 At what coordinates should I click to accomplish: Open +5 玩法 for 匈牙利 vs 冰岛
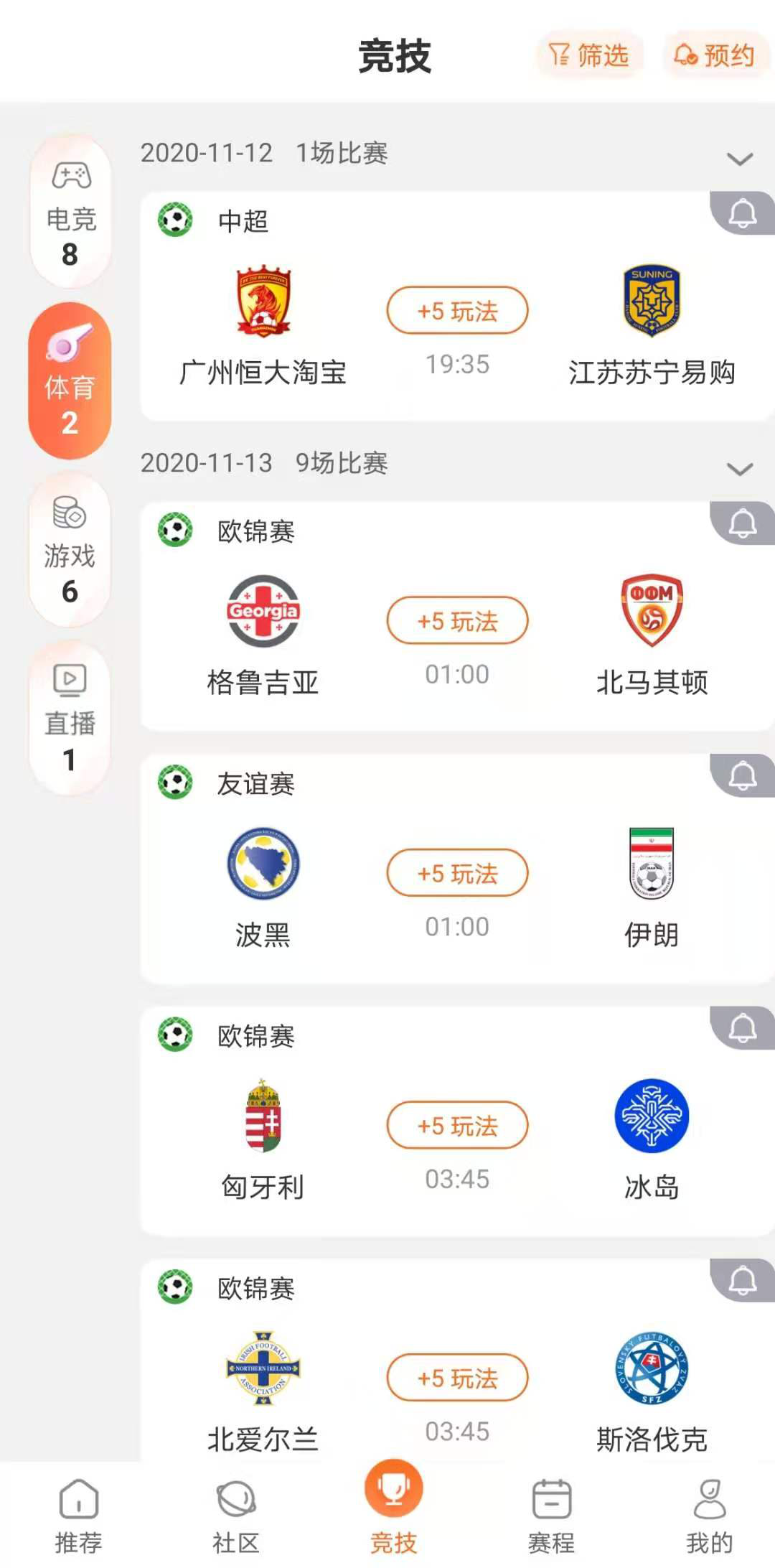457,1125
